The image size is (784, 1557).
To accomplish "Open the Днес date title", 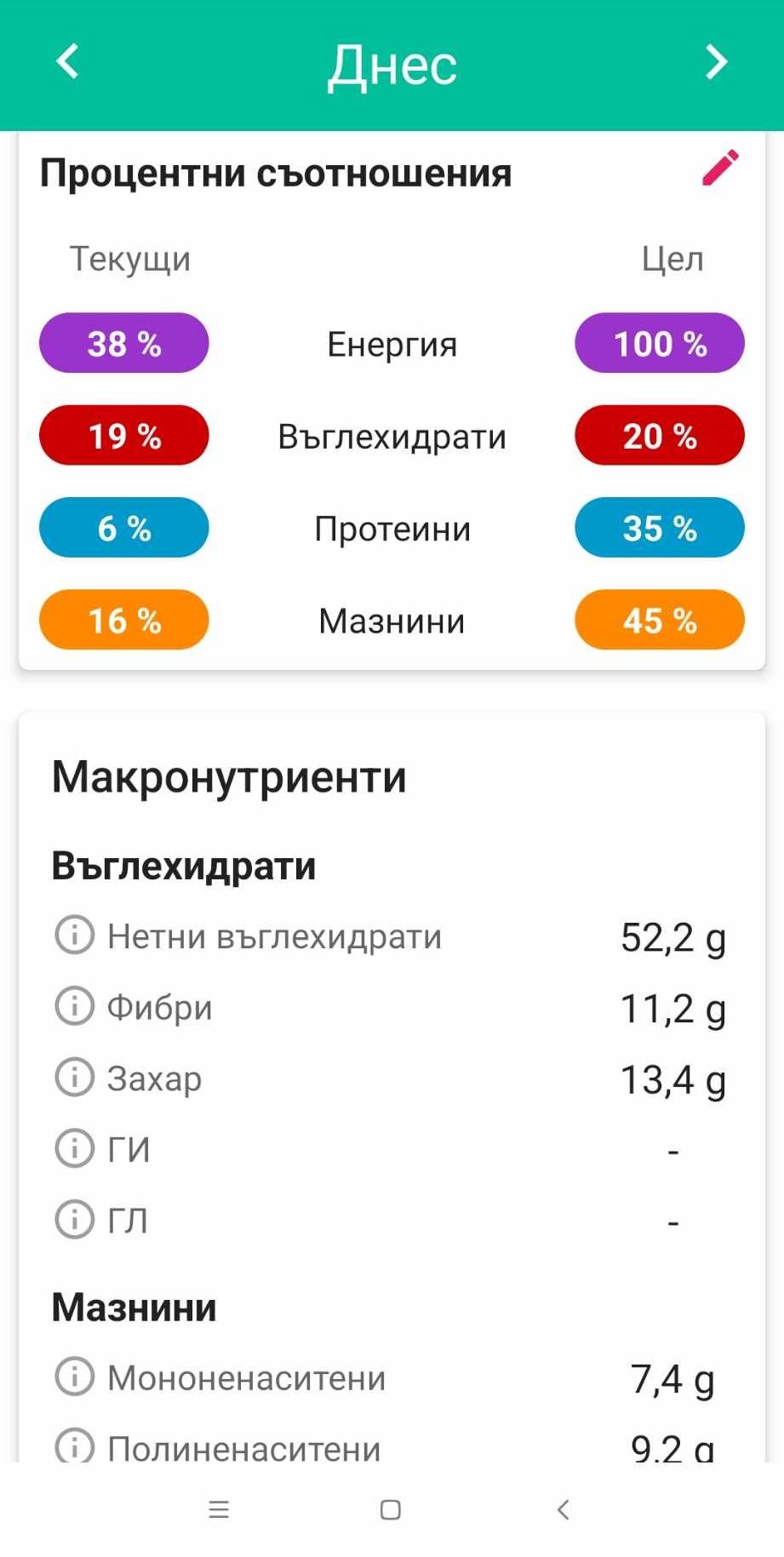I will pyautogui.click(x=392, y=65).
